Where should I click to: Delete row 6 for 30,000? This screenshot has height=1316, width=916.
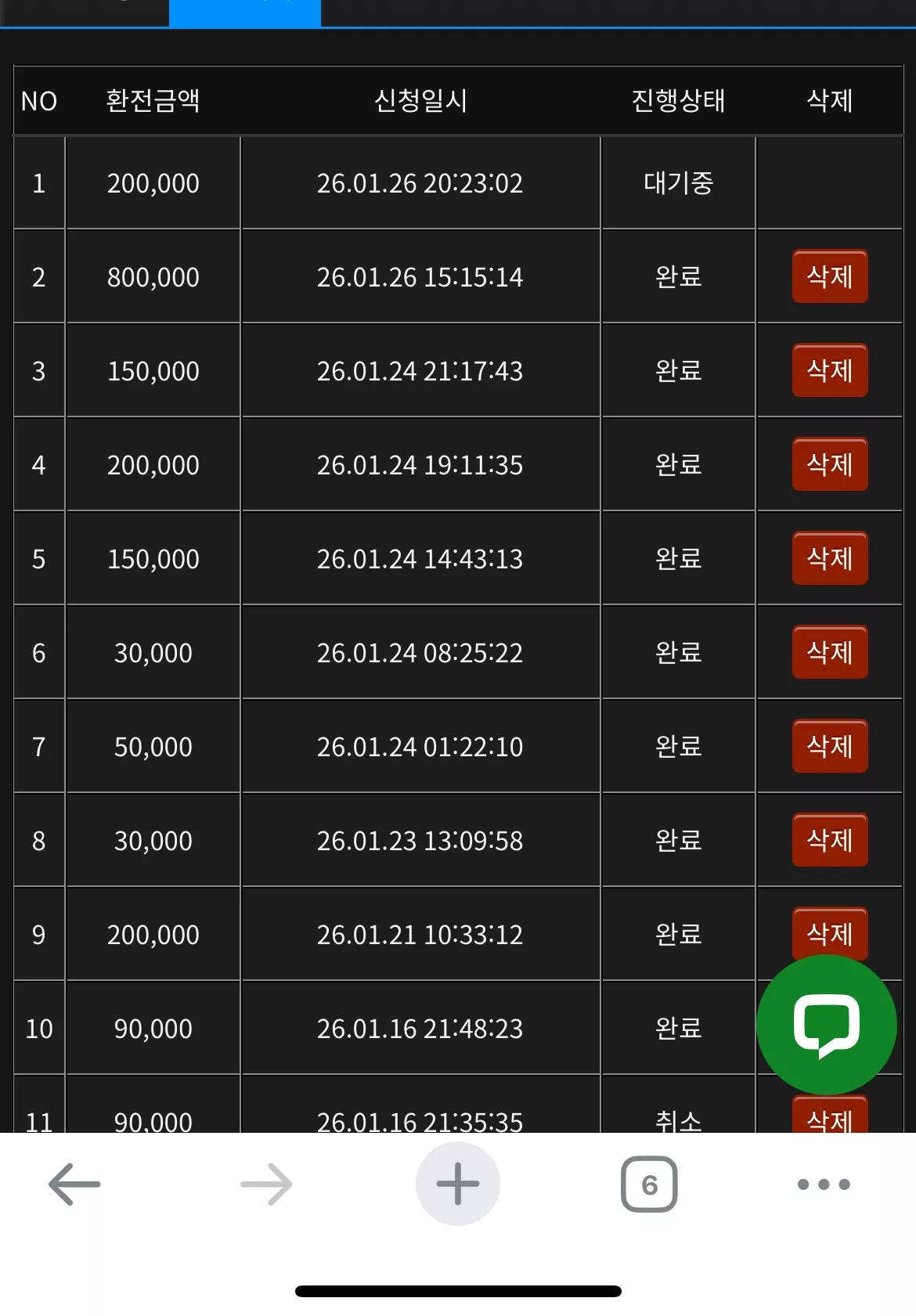point(830,652)
